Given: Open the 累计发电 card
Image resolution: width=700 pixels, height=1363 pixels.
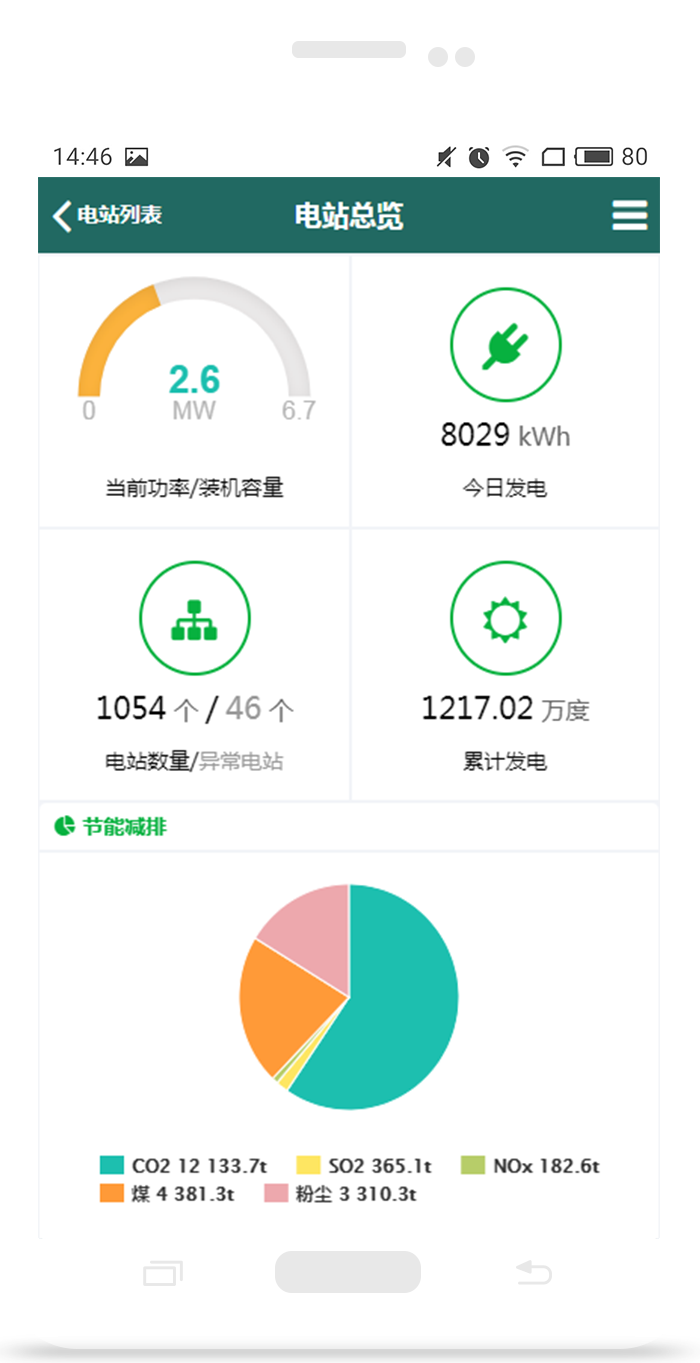Looking at the screenshot, I should 505,664.
